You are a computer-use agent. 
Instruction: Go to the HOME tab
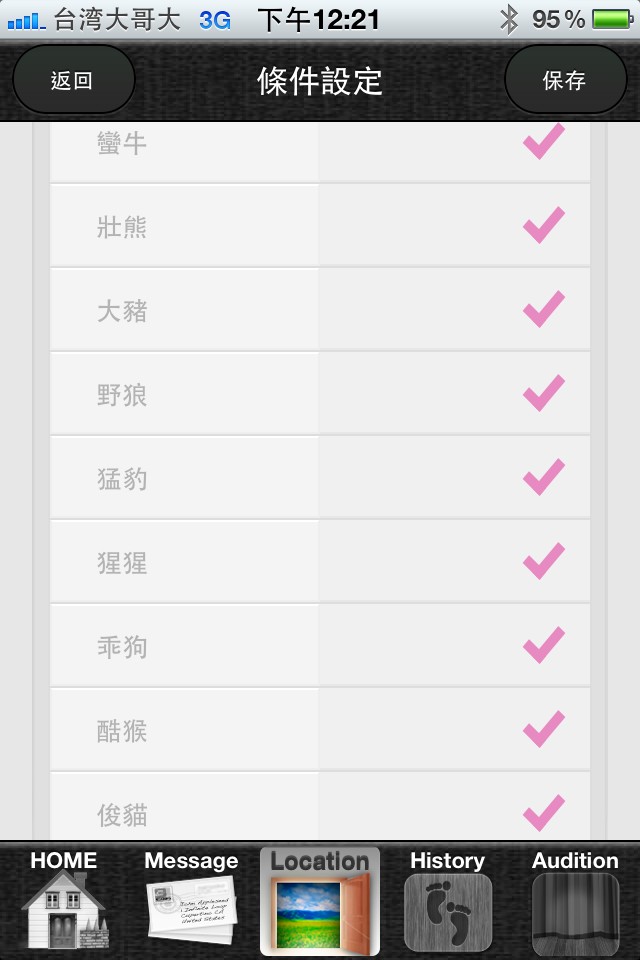pos(64,900)
